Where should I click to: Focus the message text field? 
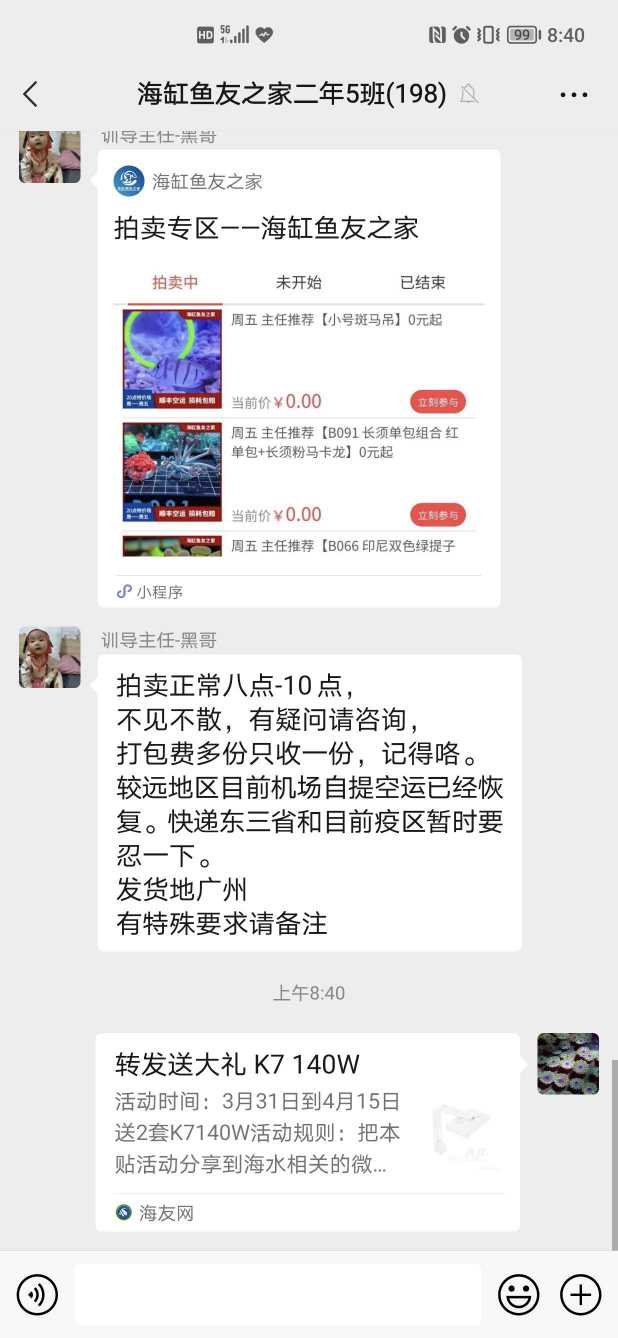click(278, 1295)
